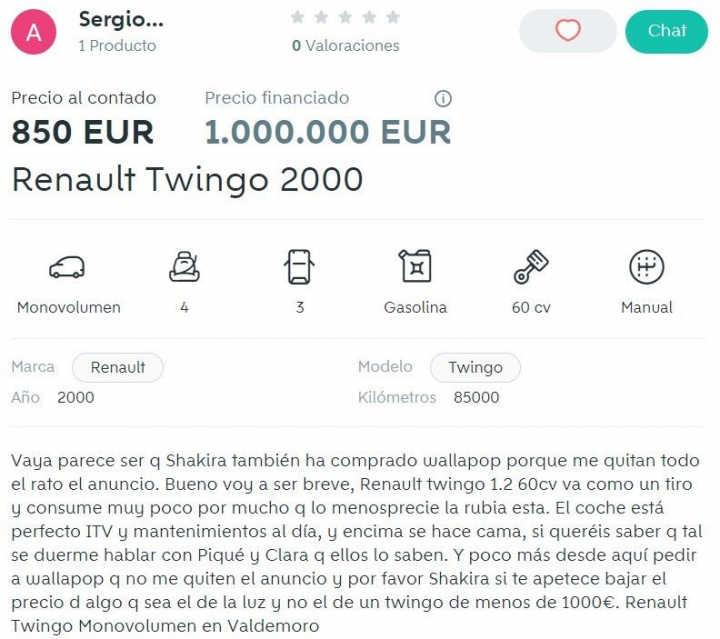Select the Renault brand chip

(x=118, y=367)
